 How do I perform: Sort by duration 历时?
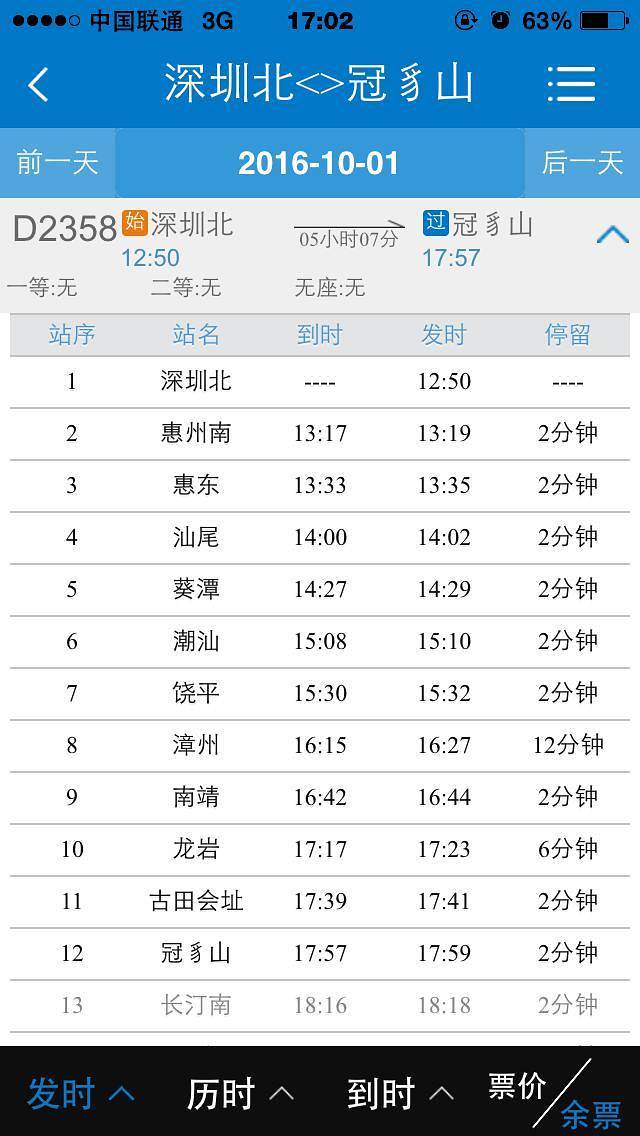pyautogui.click(x=240, y=1093)
